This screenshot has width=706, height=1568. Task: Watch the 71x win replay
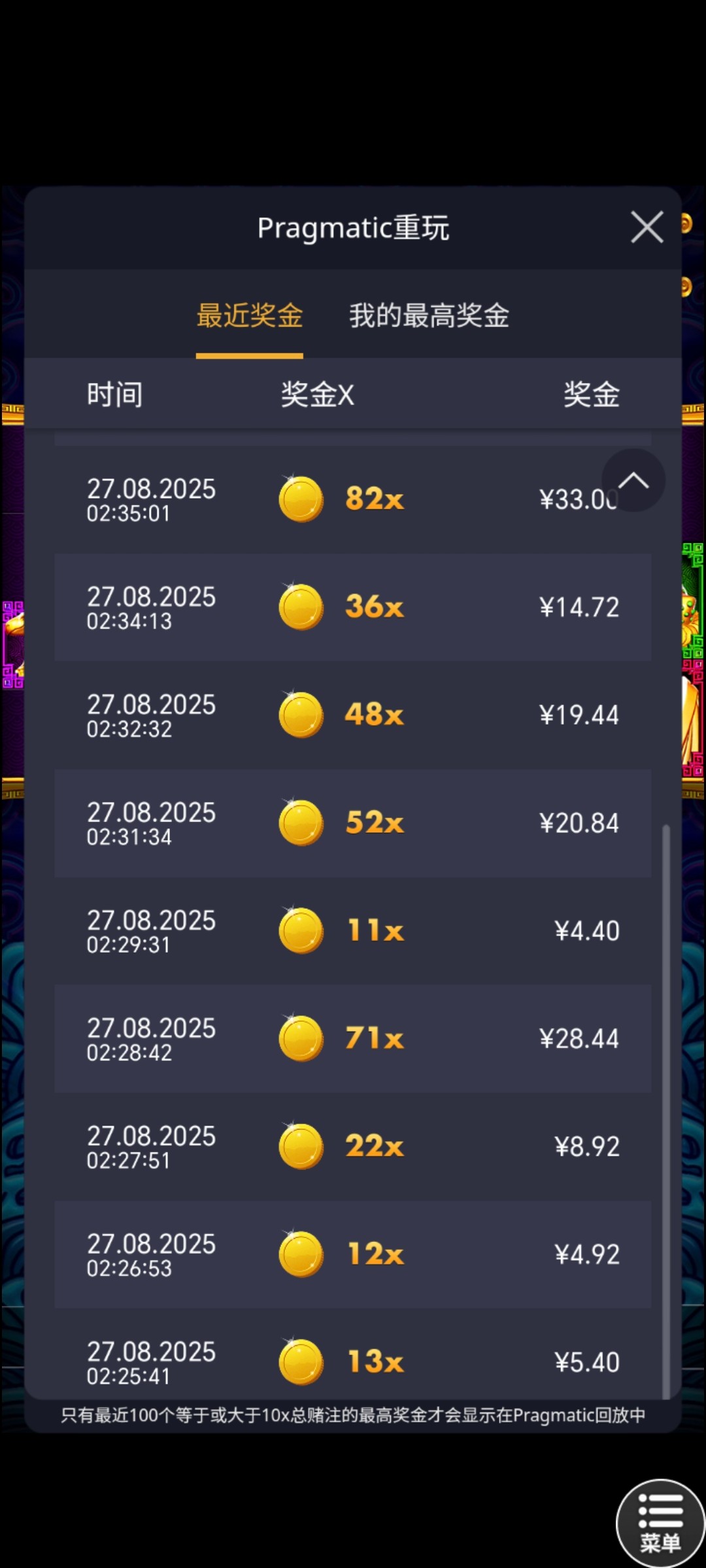tap(353, 1039)
